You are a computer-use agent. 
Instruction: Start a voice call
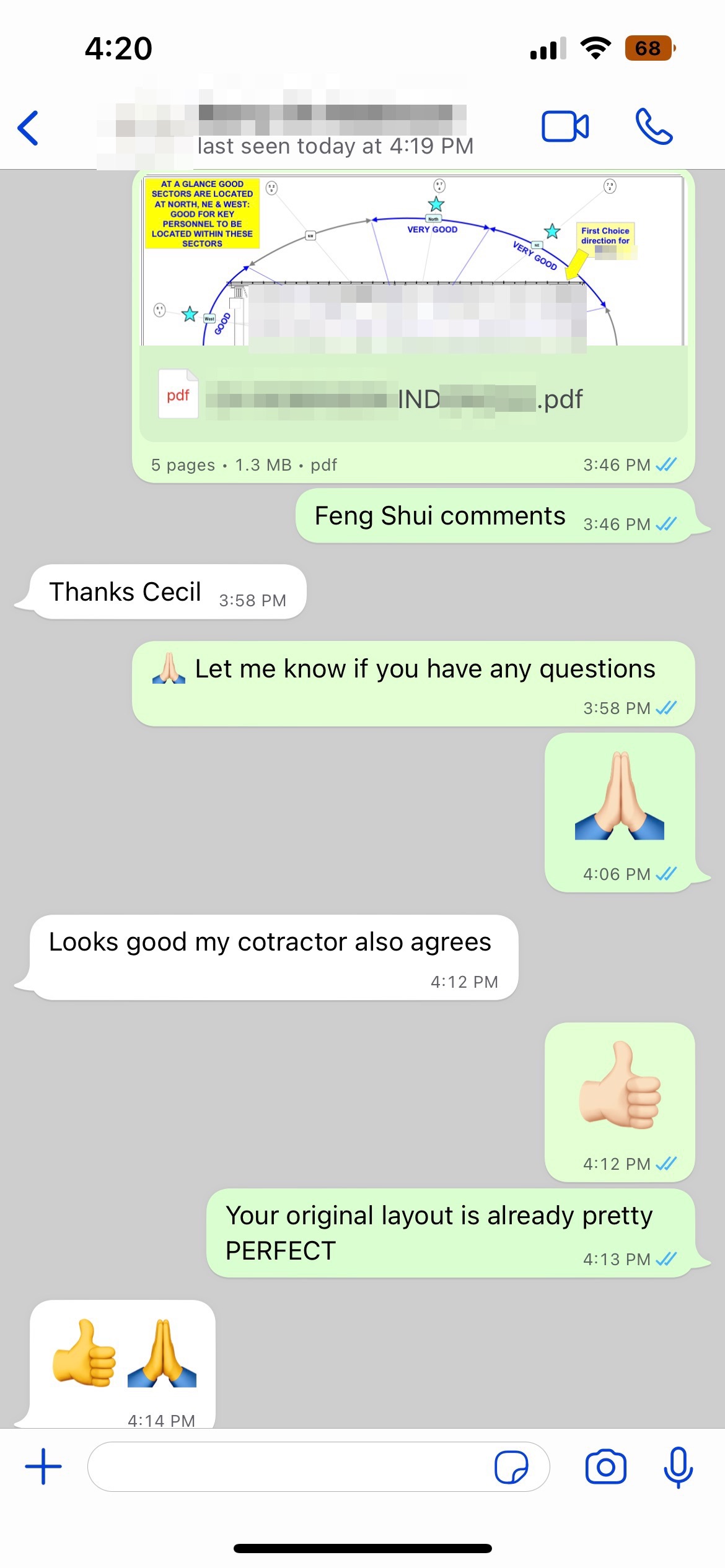pyautogui.click(x=654, y=127)
